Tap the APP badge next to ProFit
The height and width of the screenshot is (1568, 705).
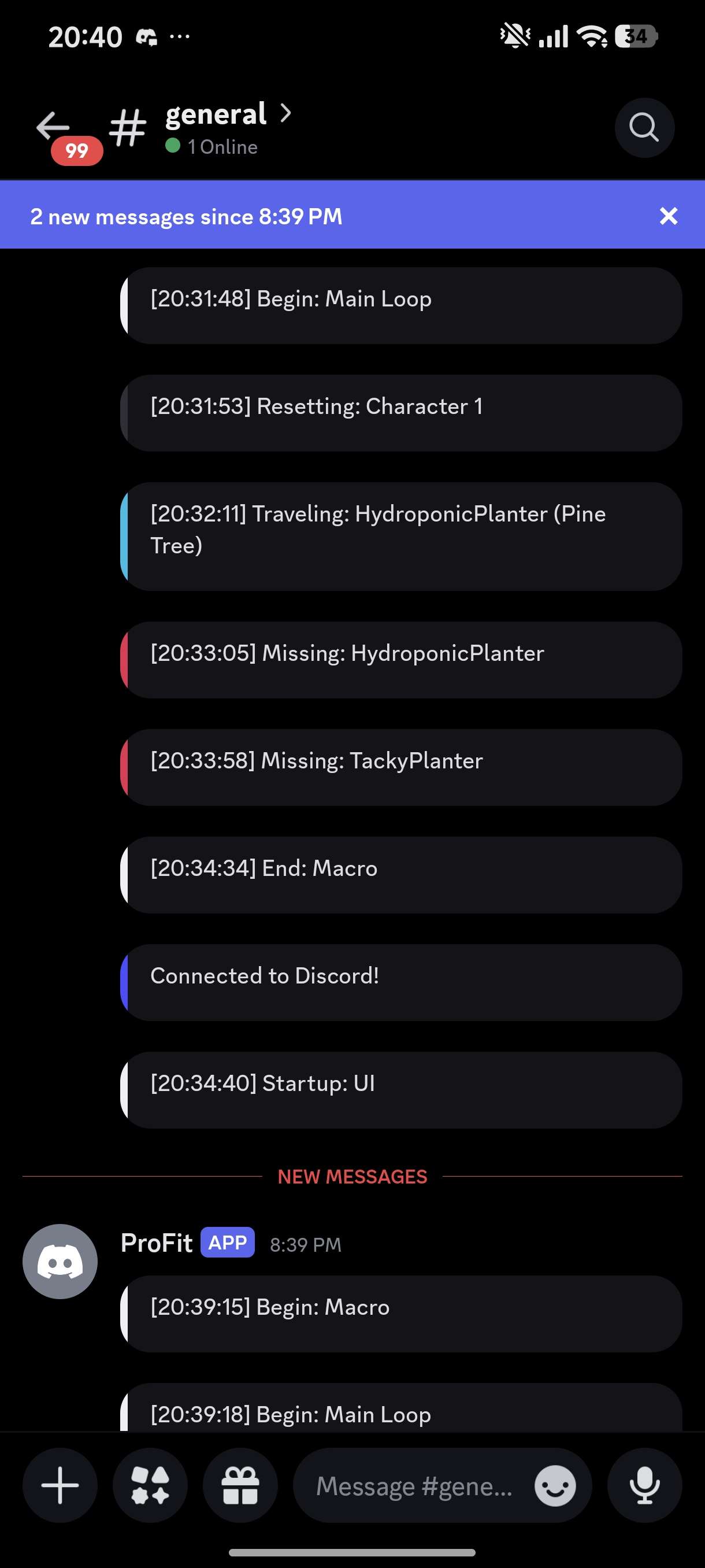(x=227, y=1243)
